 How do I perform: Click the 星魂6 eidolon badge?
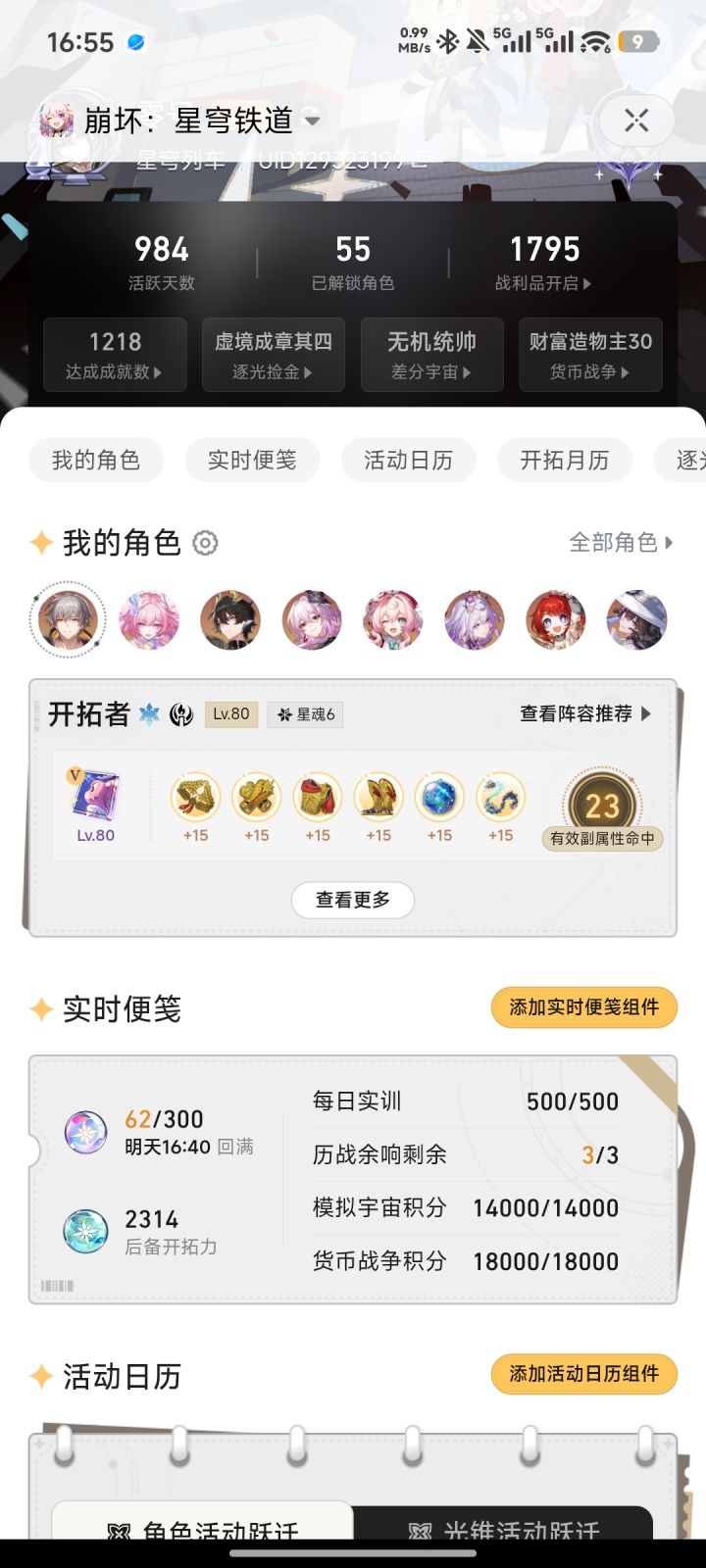click(x=304, y=714)
